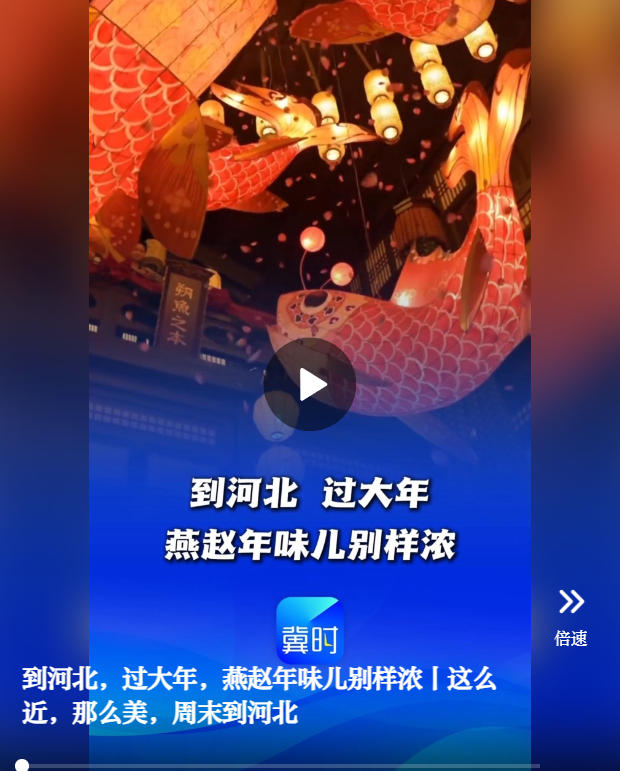The width and height of the screenshot is (620, 771).
Task: Play the Hebei New Year video
Action: click(x=310, y=384)
